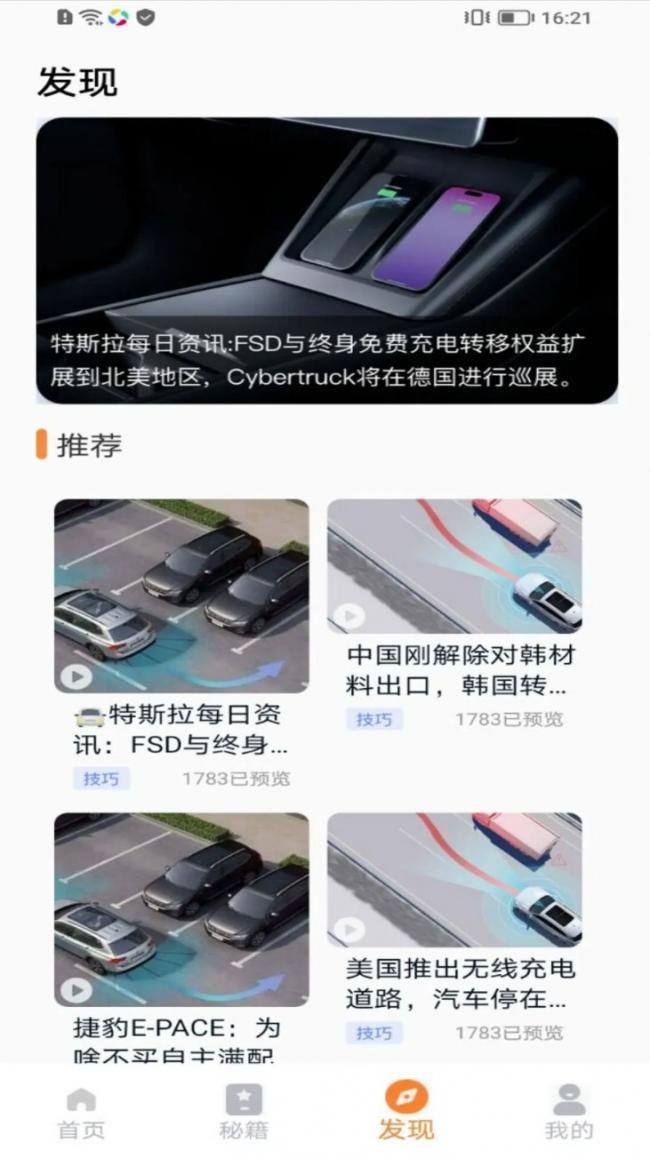Go to the 我的 tab
Viewport: 650px width, 1159px height.
tap(569, 1113)
